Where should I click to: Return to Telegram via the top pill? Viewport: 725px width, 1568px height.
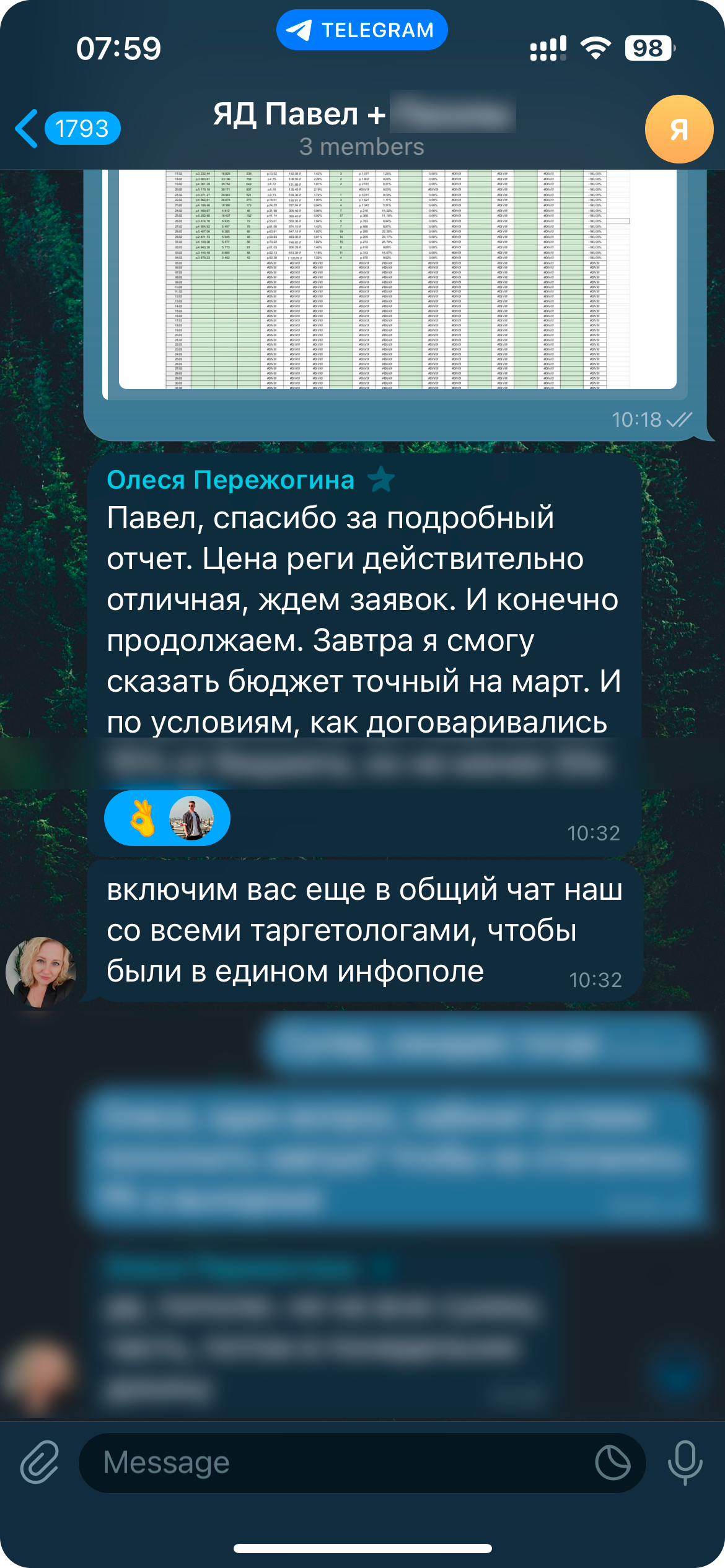[x=362, y=30]
